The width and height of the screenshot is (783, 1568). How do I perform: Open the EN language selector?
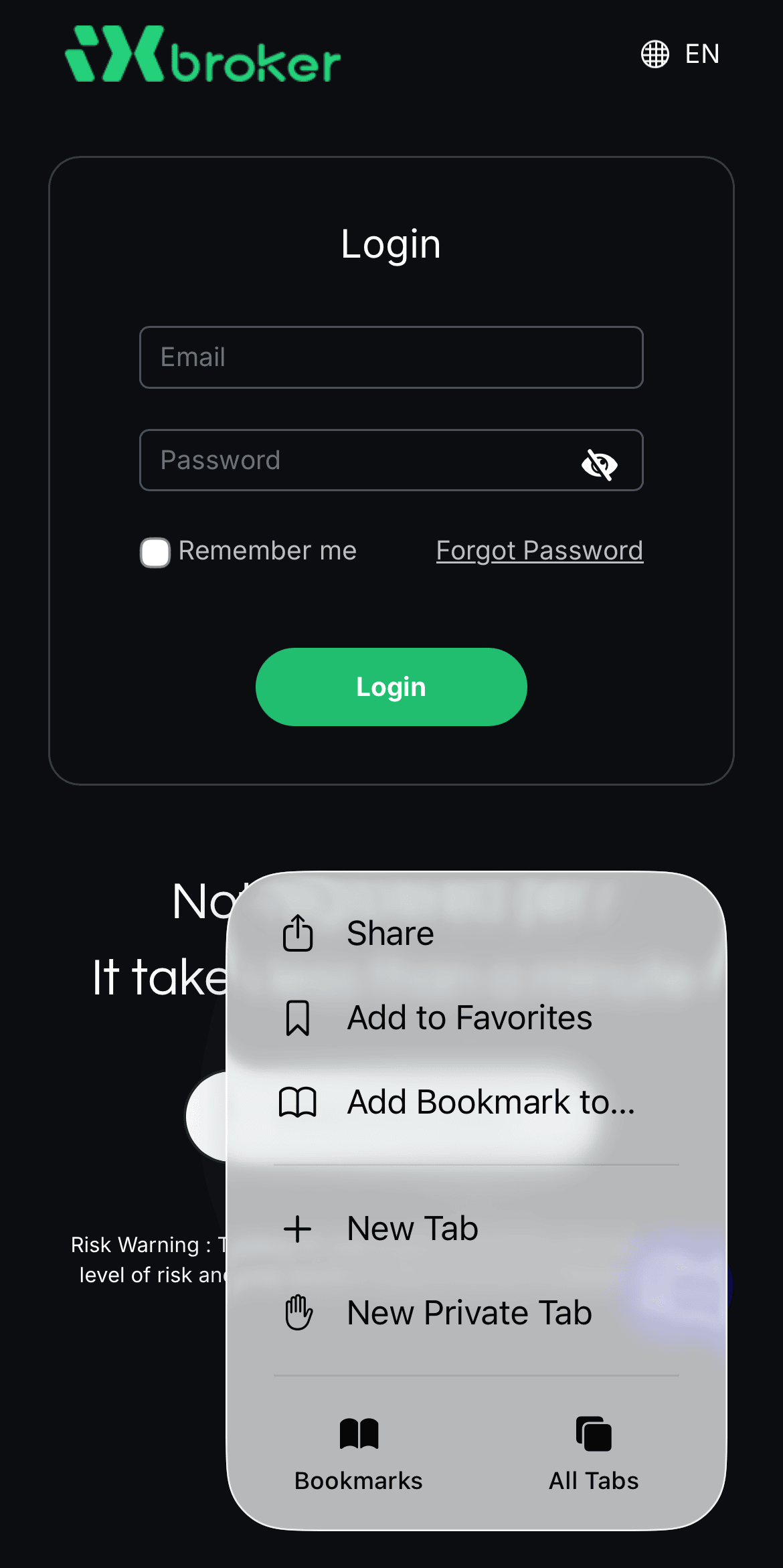coord(681,54)
